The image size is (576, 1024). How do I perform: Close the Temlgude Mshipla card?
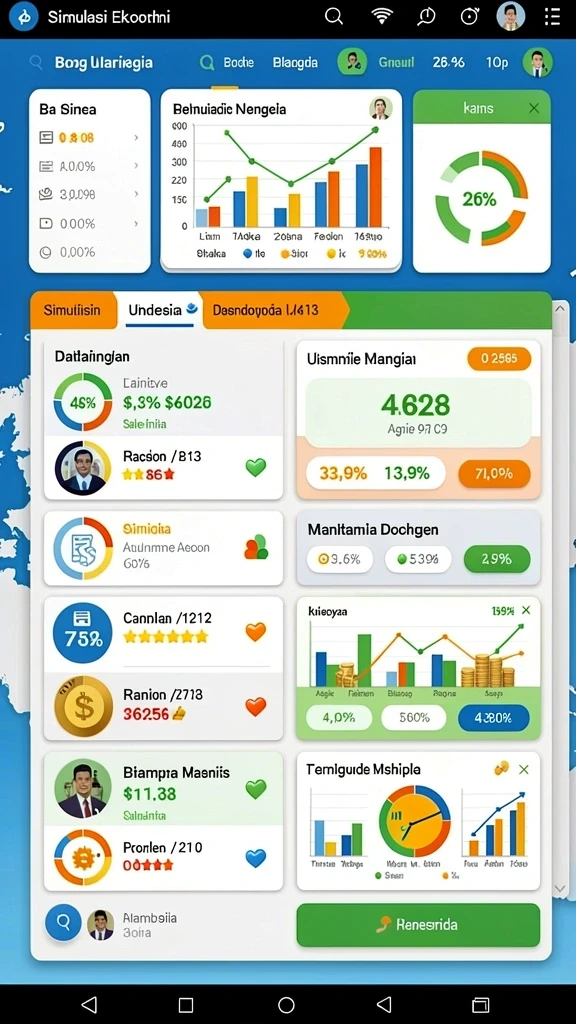(524, 770)
